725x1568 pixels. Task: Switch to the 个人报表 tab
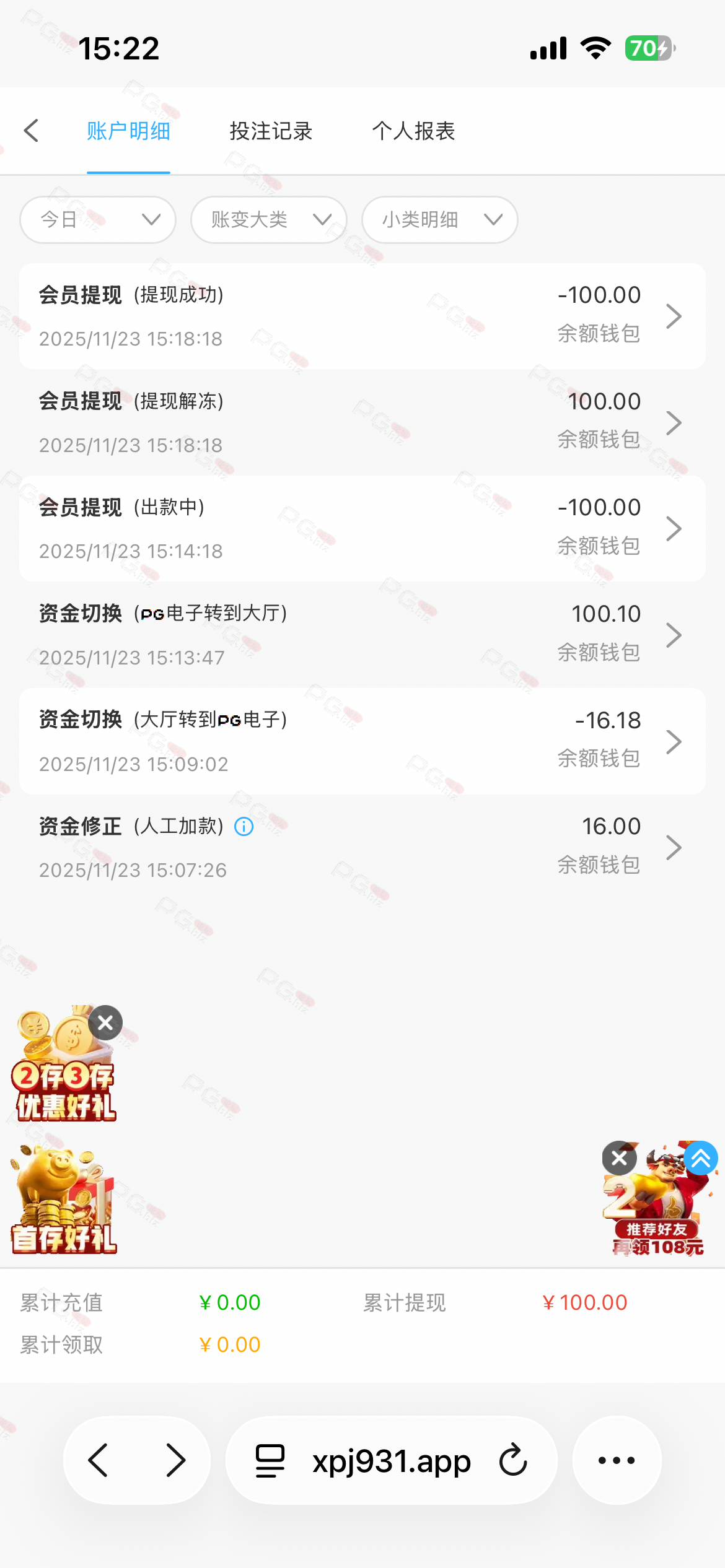413,131
